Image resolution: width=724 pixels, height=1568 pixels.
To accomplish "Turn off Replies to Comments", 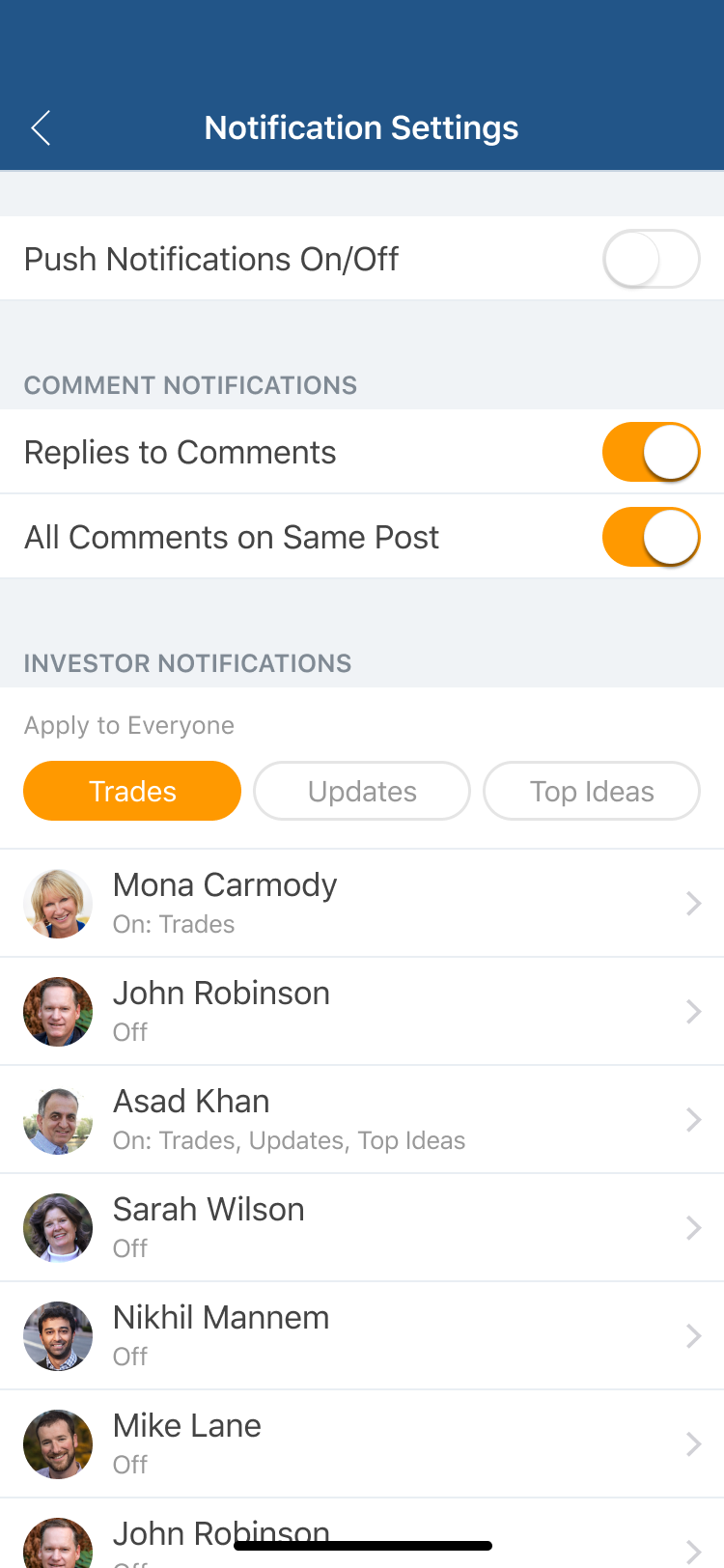I will pyautogui.click(x=651, y=452).
